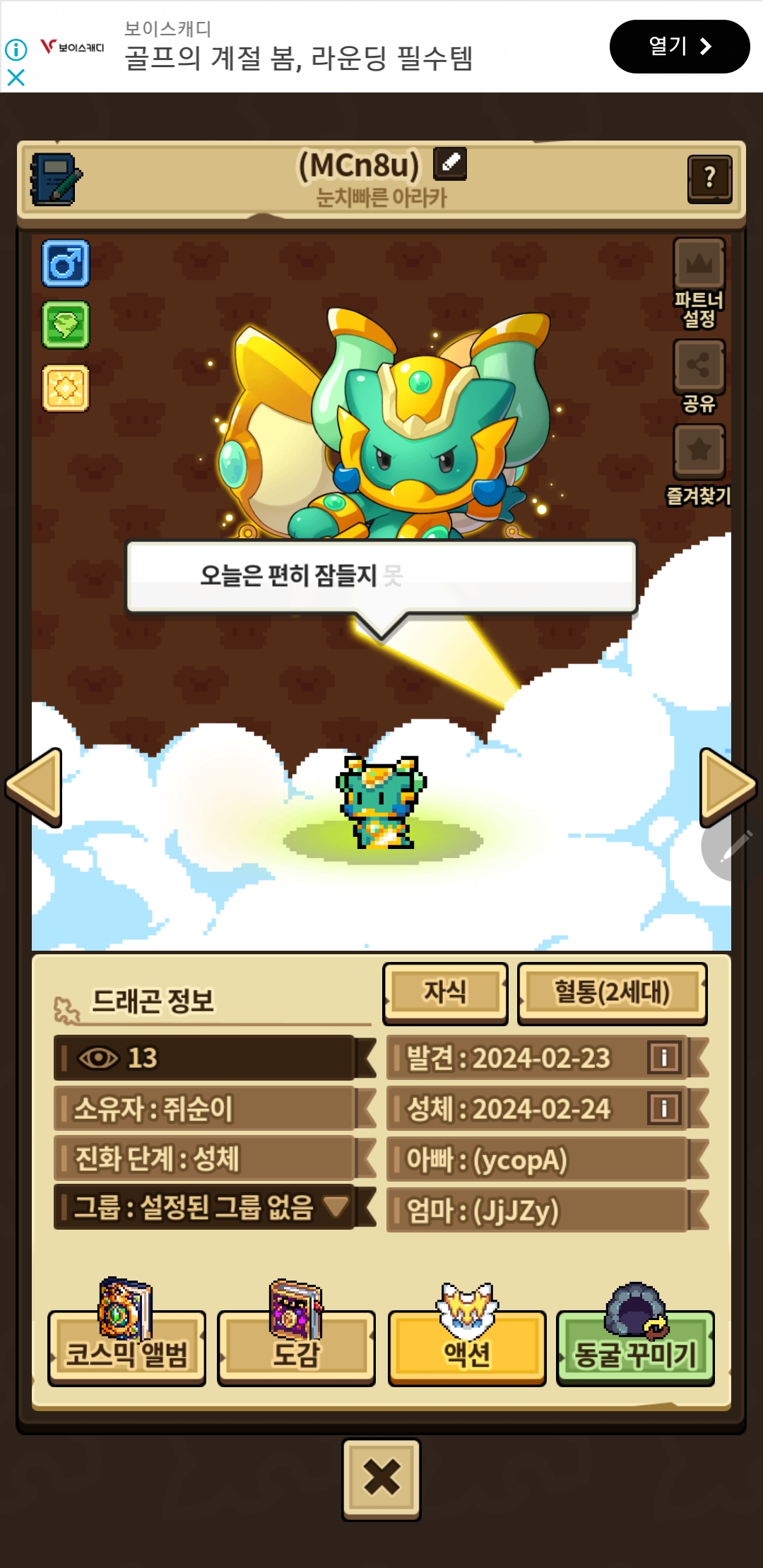Go to the next dragon

(x=728, y=787)
